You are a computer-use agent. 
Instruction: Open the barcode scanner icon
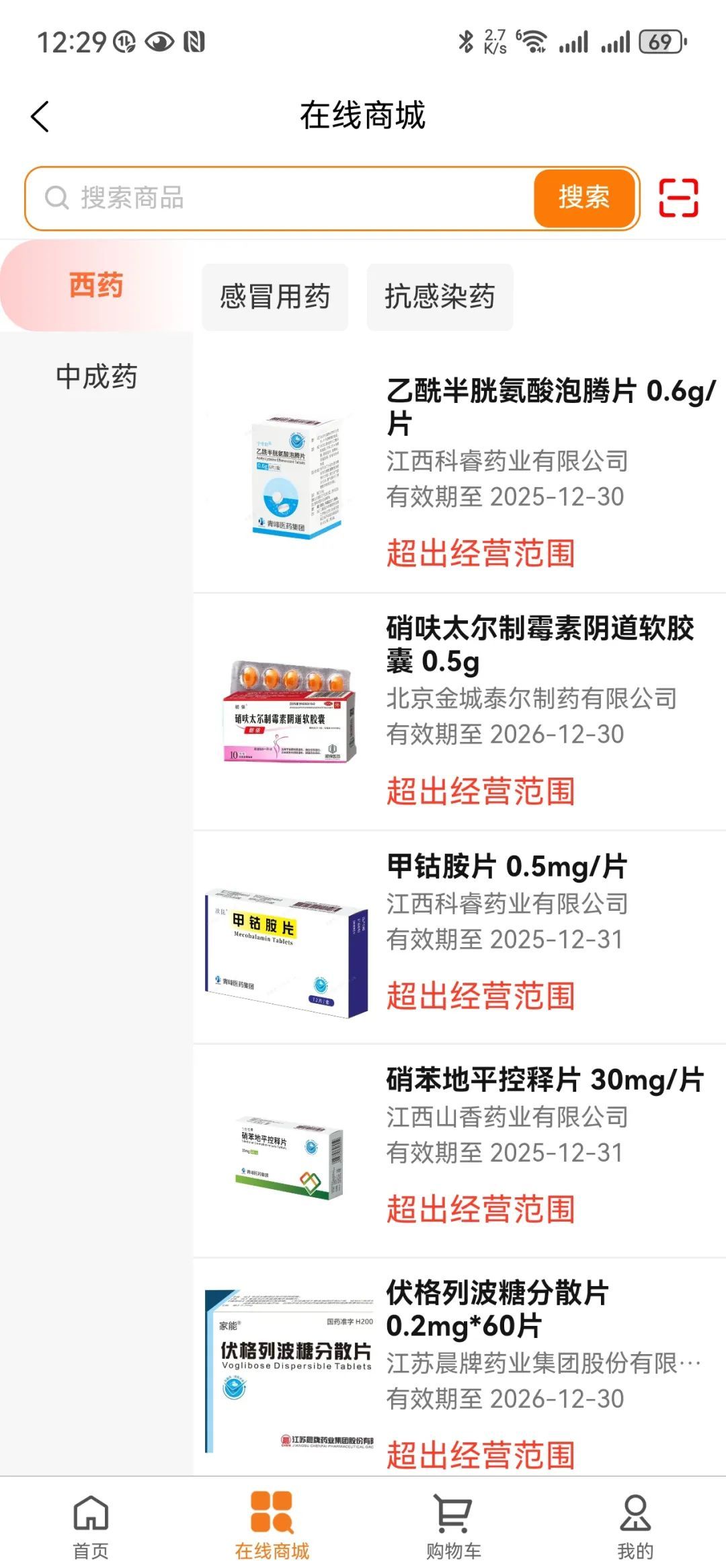click(678, 198)
